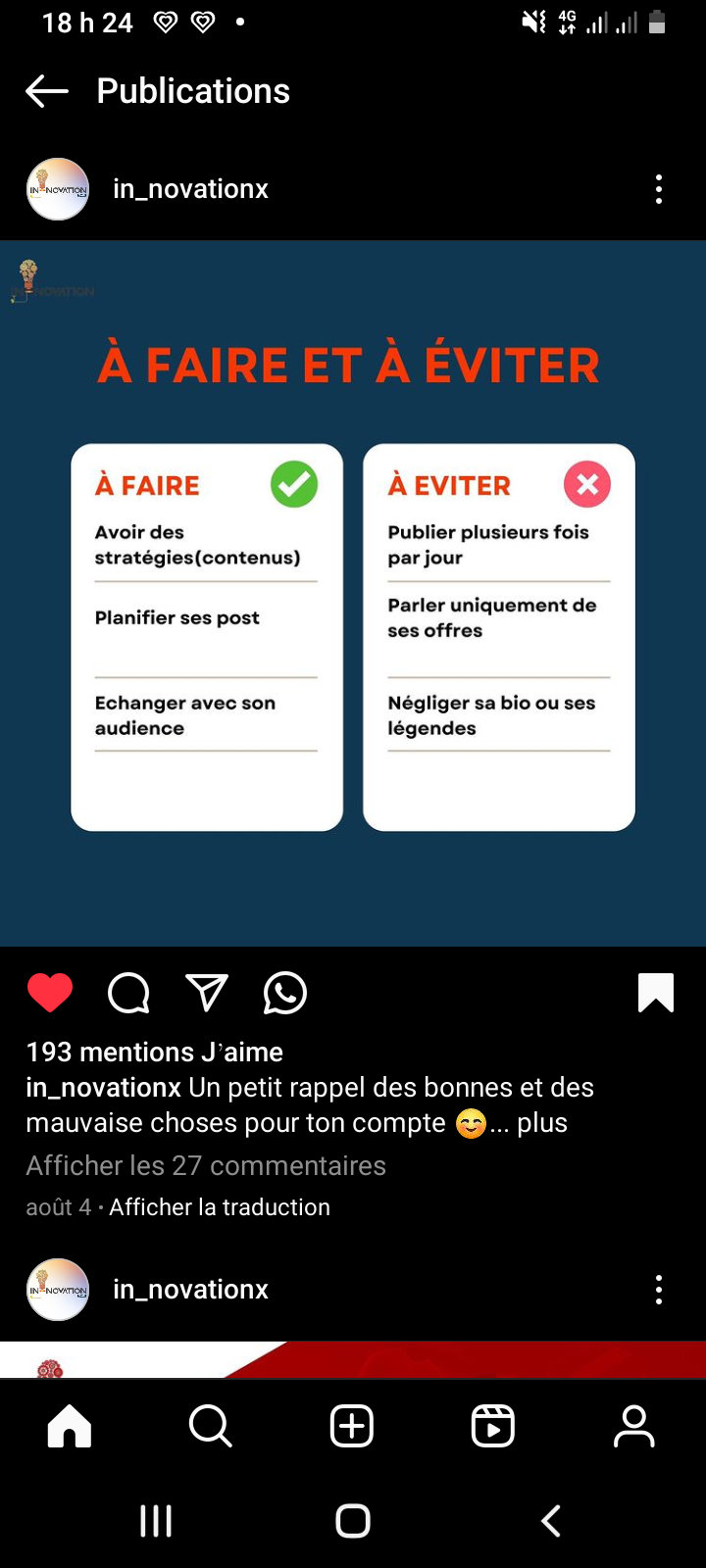706x1568 pixels.
Task: Unlike the À faire et à éviter post
Action: tap(50, 993)
